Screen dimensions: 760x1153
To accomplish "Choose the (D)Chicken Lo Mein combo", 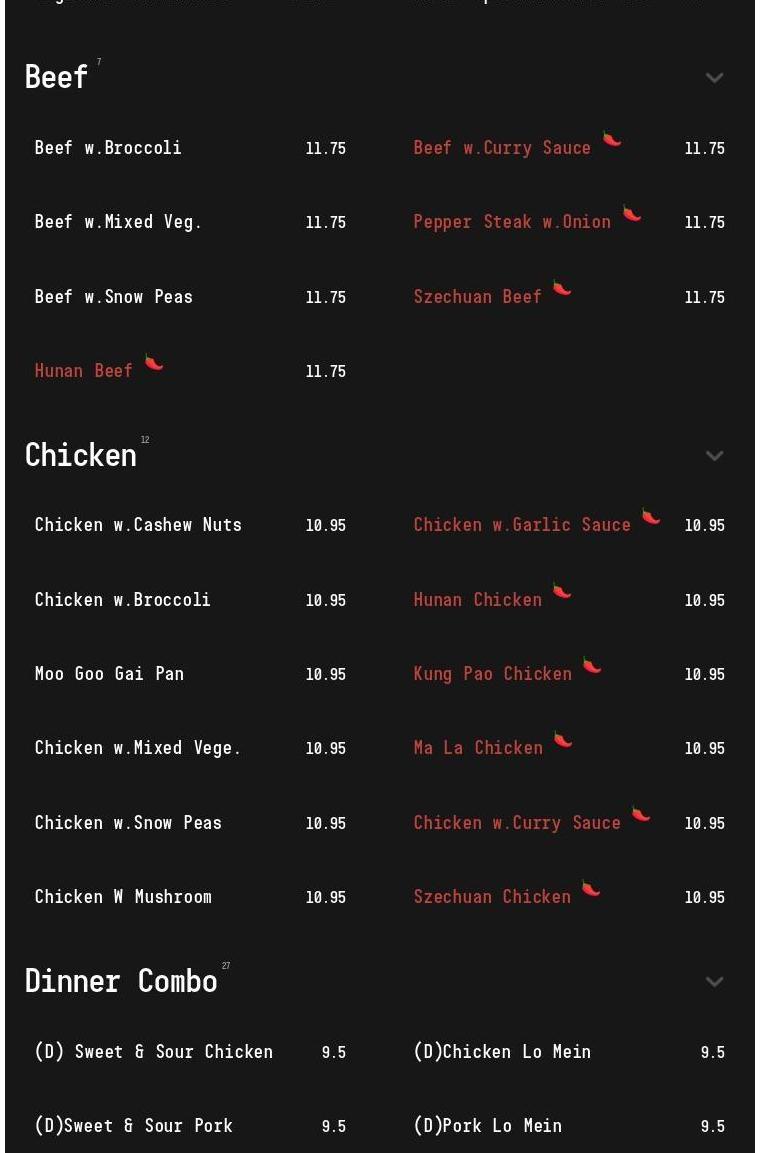I will tap(502, 1052).
